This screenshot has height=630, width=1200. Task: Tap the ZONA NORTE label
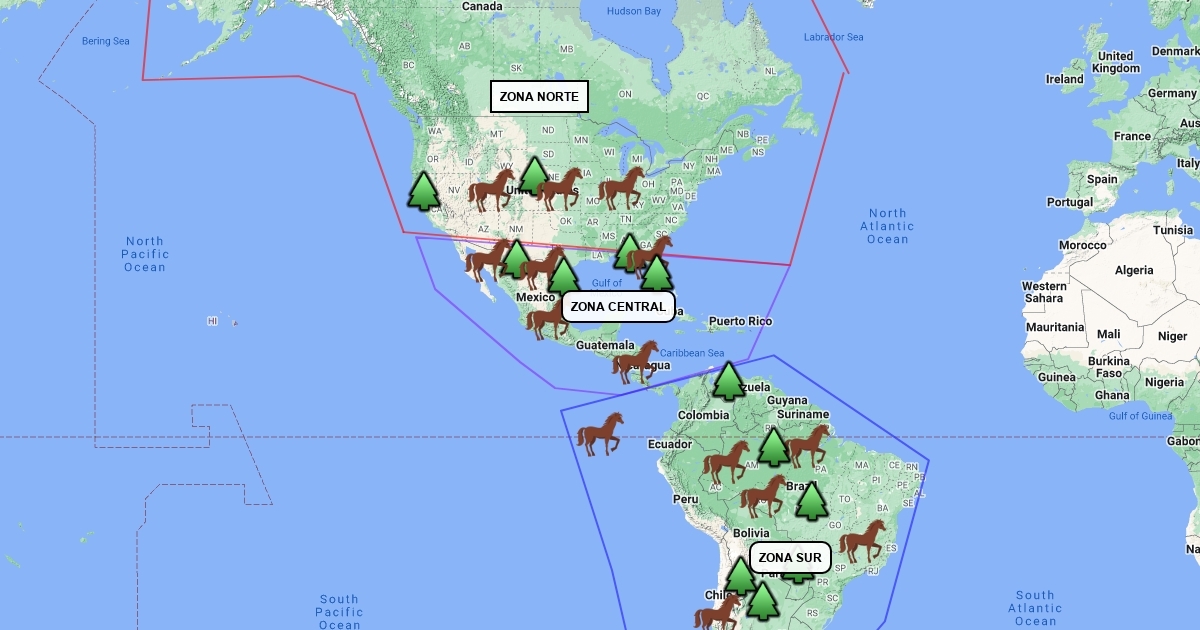click(x=539, y=97)
